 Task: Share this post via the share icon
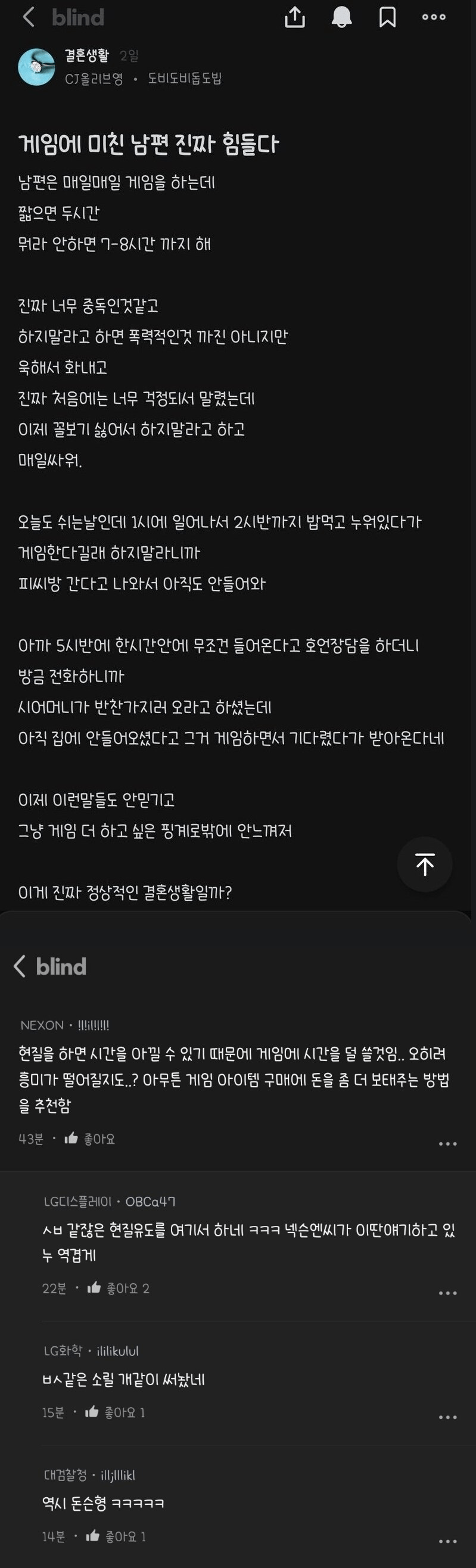(x=295, y=17)
